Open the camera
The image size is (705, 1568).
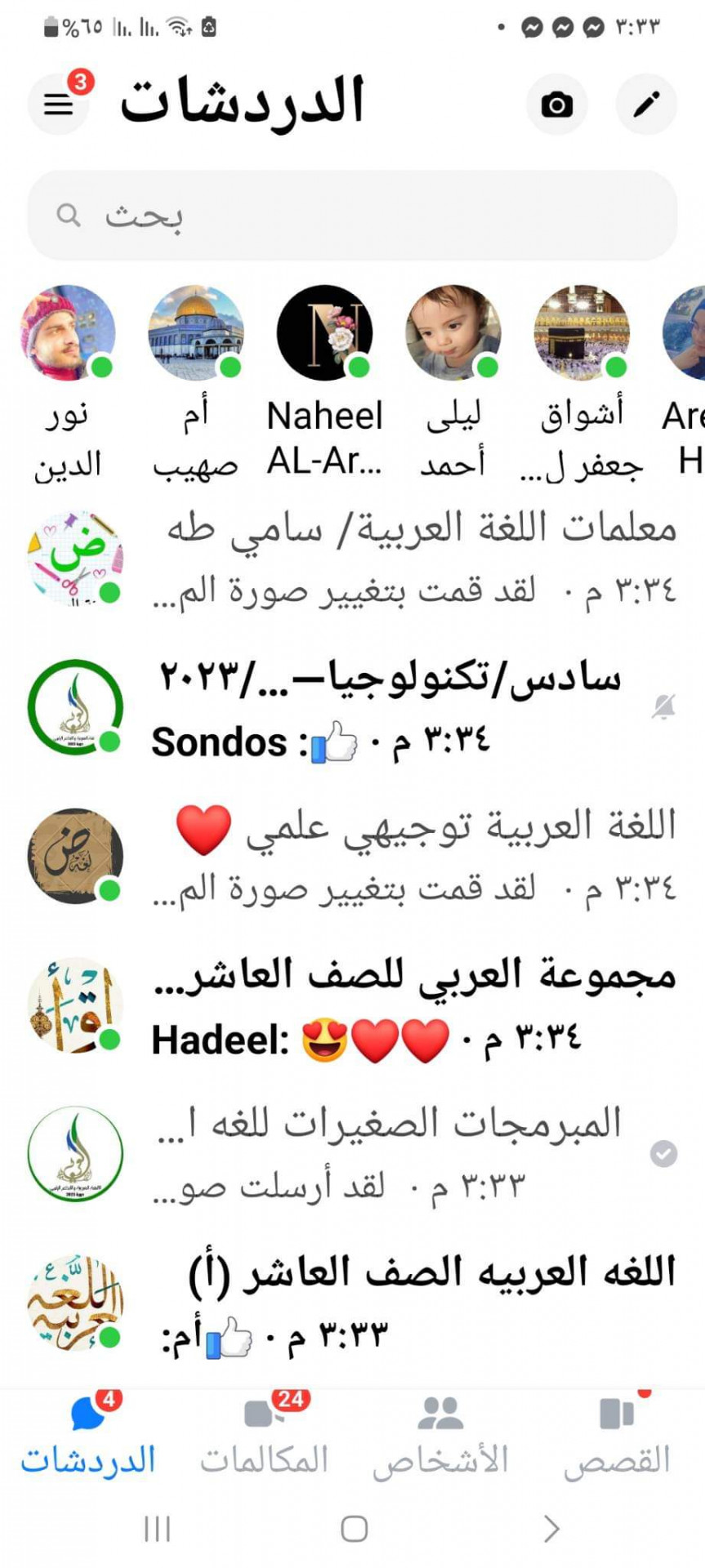pos(556,105)
